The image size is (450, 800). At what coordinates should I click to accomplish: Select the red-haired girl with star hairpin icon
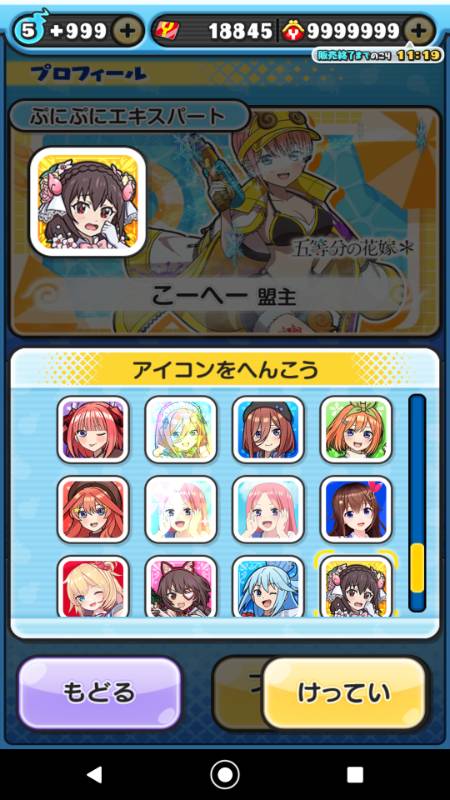[x=93, y=509]
